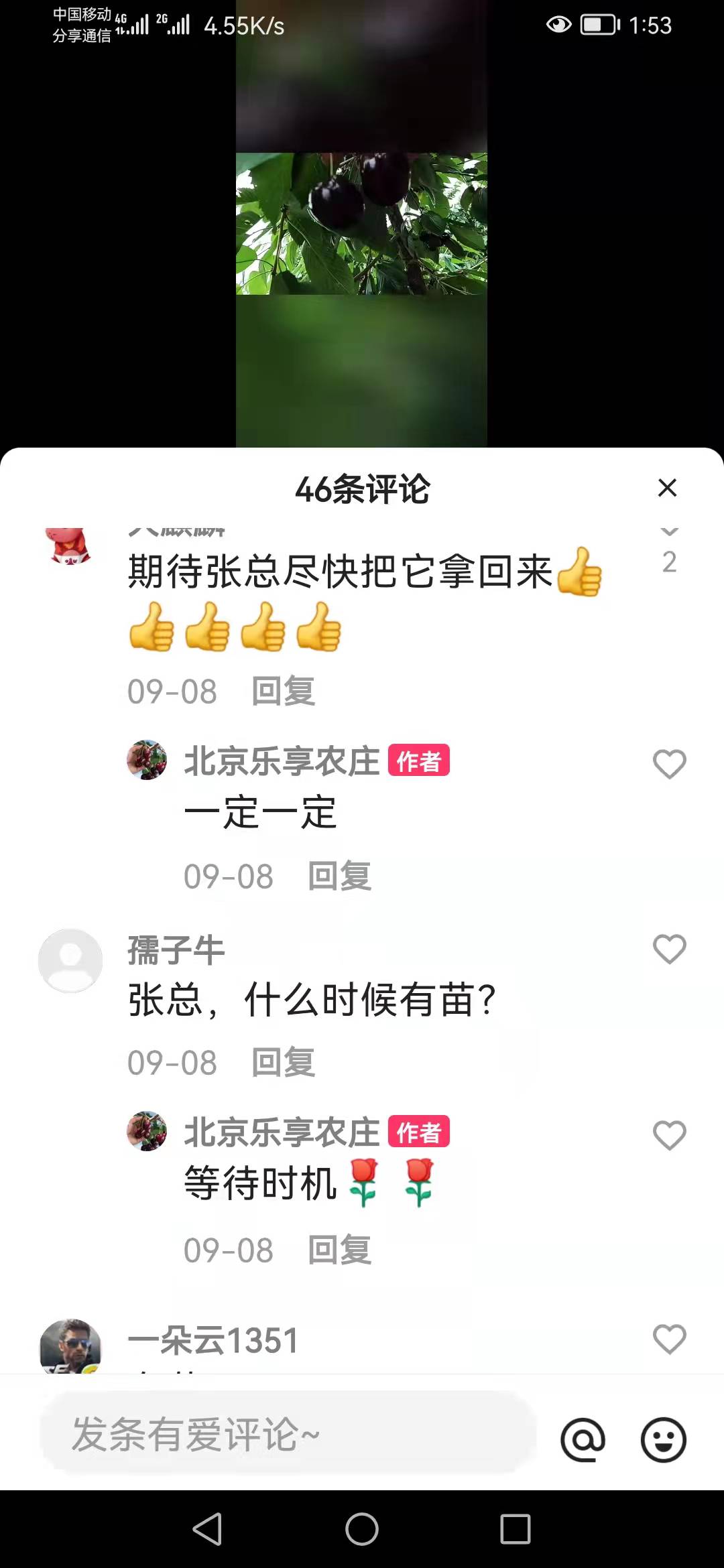Open author profile via 北京乐享农庄 name above 一定一定
The image size is (724, 1568).
pos(282,761)
